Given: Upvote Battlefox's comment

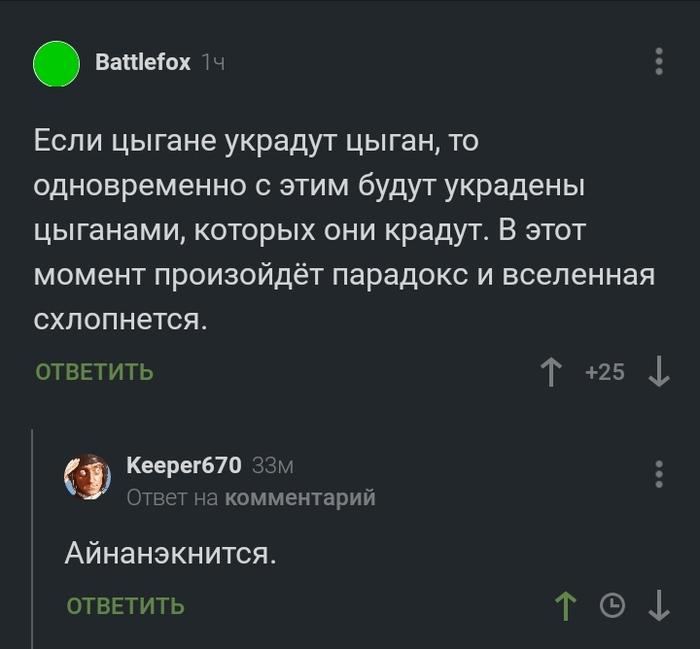Looking at the screenshot, I should tap(551, 373).
